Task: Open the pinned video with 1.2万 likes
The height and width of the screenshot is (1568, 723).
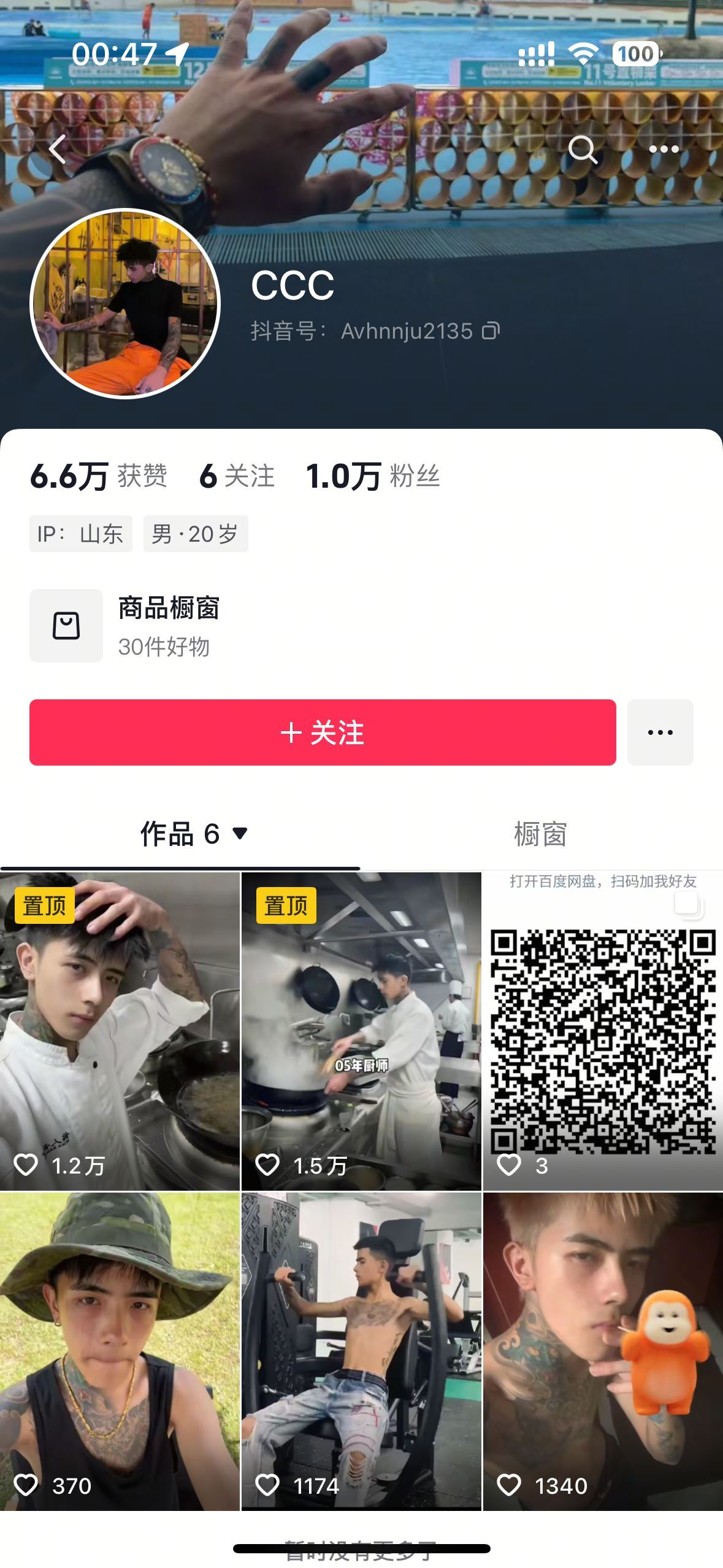Action: (x=120, y=1031)
